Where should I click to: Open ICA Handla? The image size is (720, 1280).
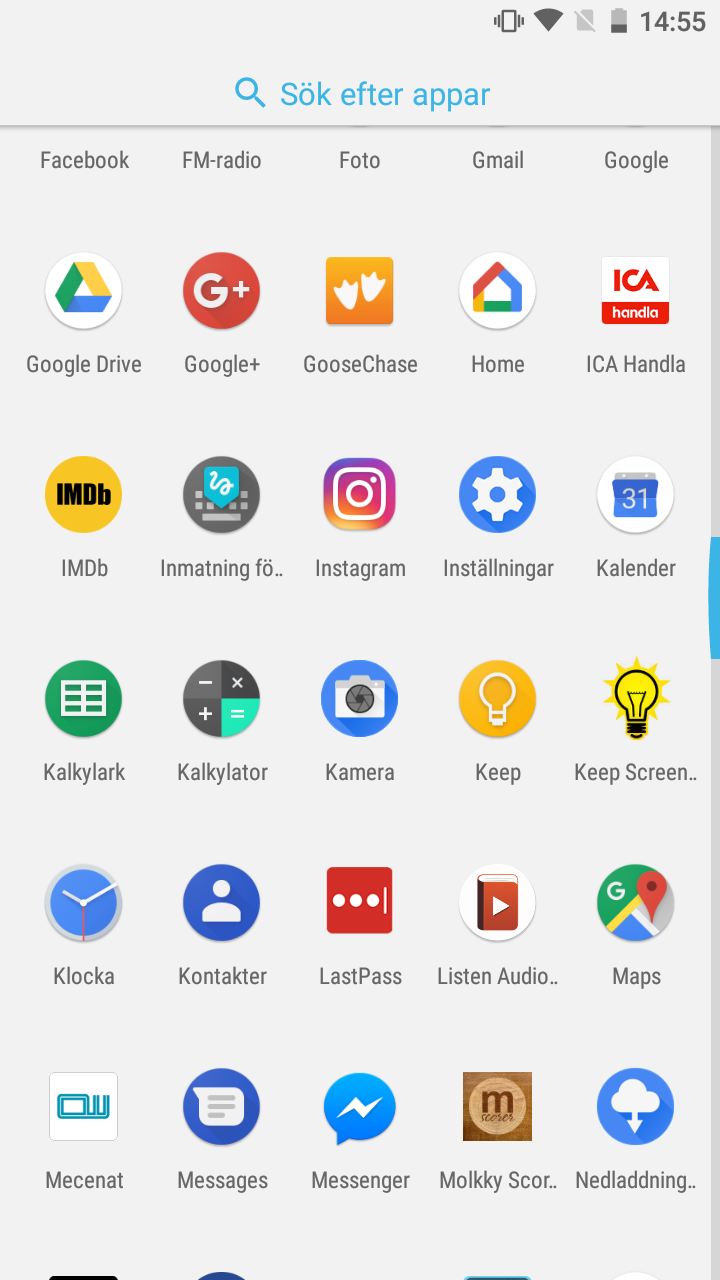636,291
